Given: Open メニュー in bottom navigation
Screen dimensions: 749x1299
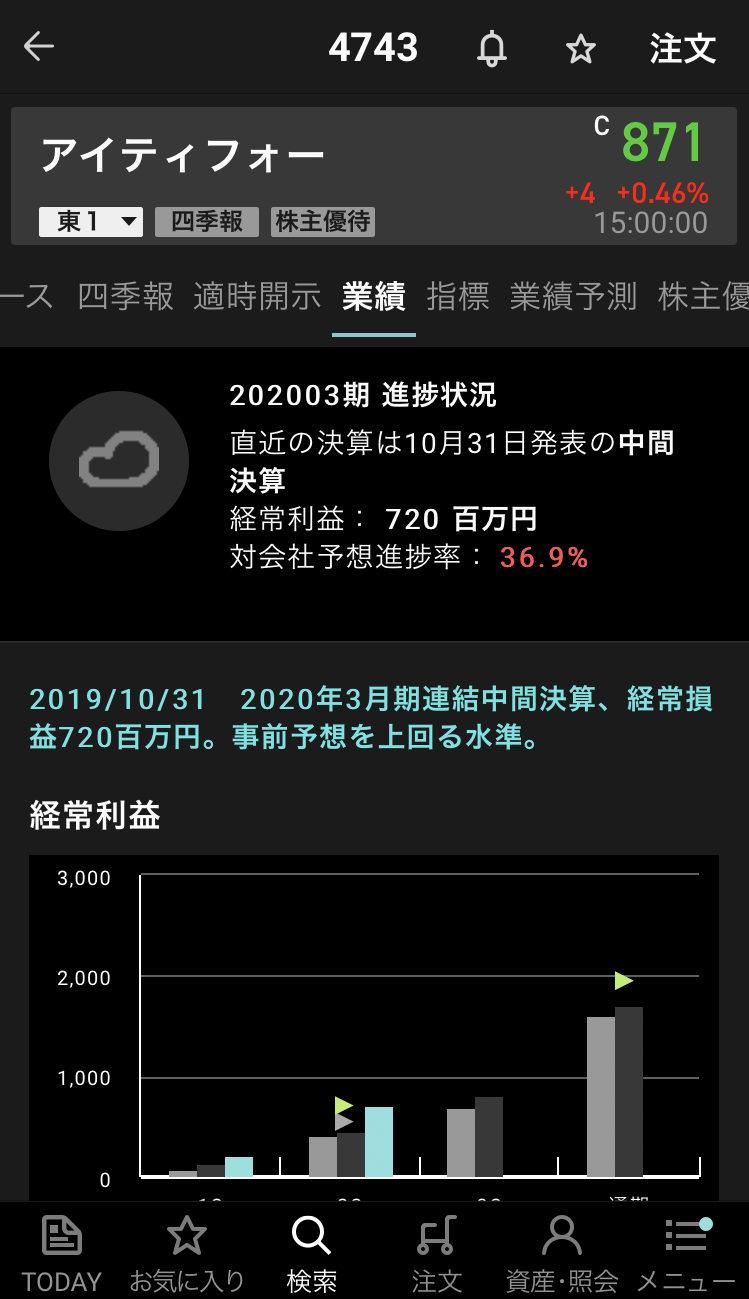Looking at the screenshot, I should coord(686,1253).
